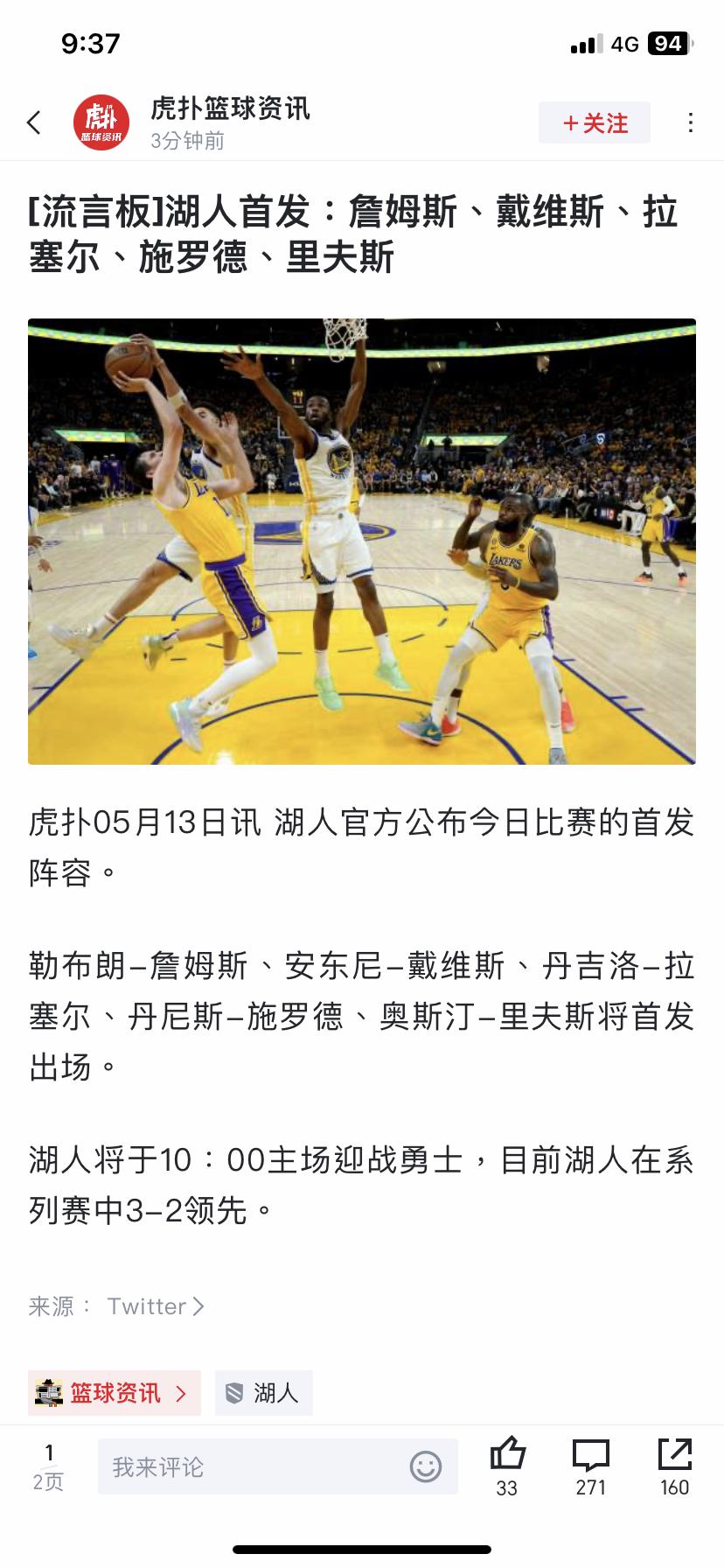Screen dimensions: 724x1568
Task: Open the Twitter source link
Action: pyautogui.click(x=156, y=1306)
